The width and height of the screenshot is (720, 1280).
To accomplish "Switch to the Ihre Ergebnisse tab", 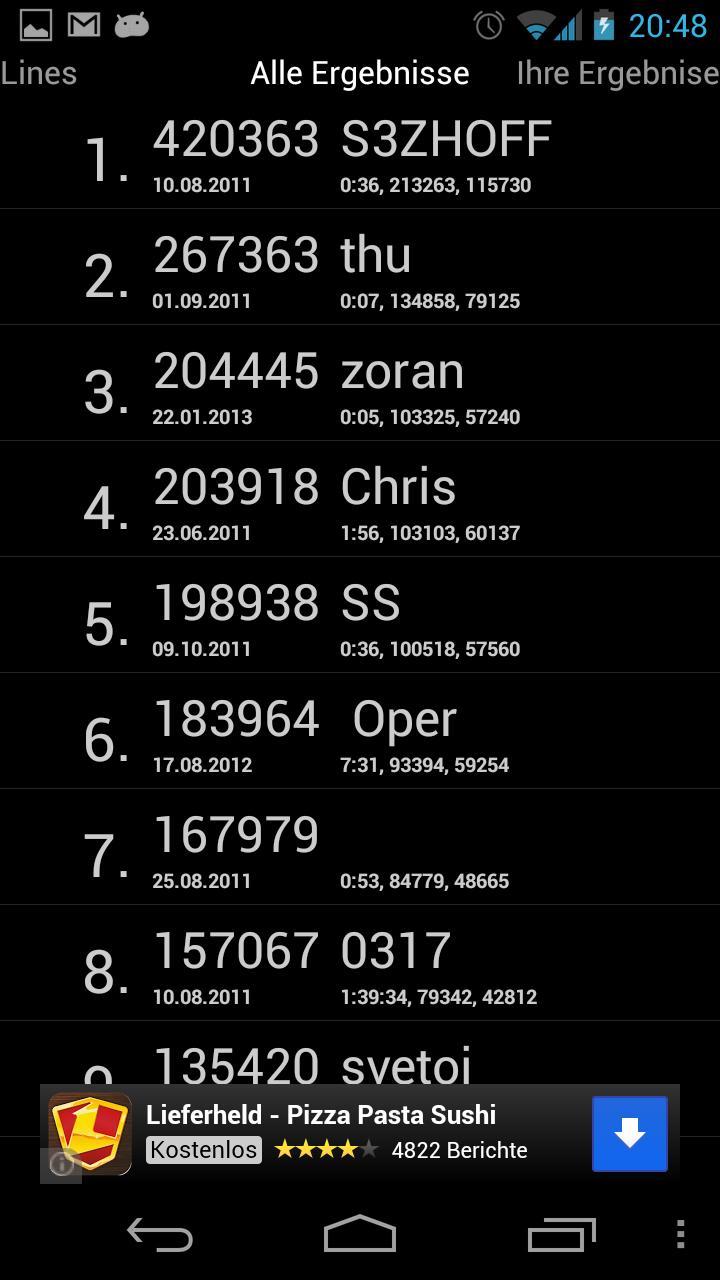I will click(x=616, y=73).
